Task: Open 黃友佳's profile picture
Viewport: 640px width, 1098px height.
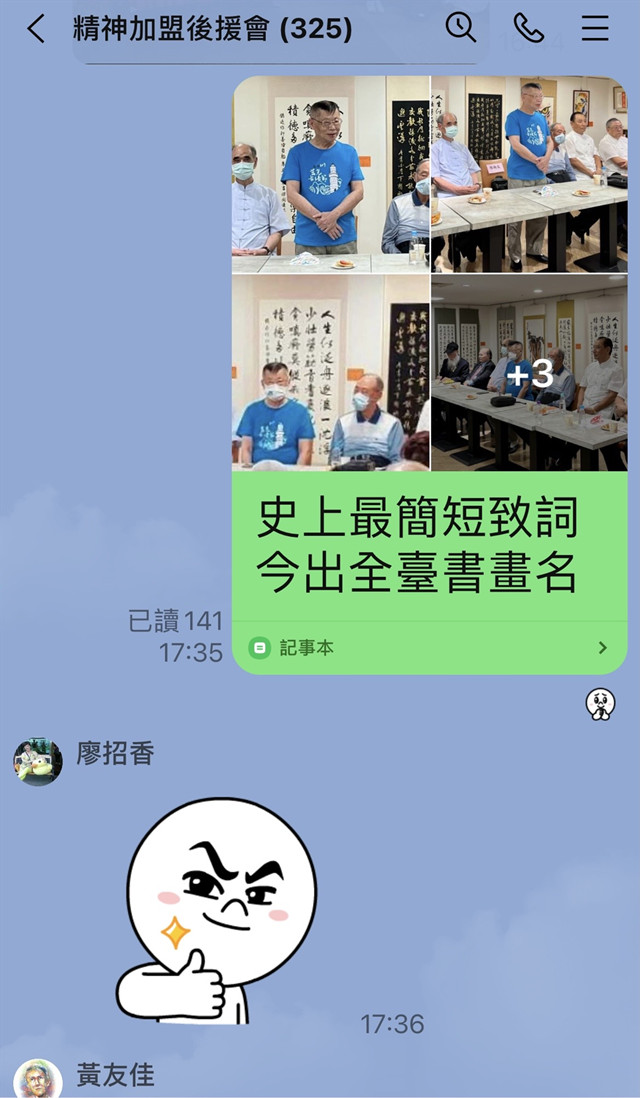Action: (38, 1080)
